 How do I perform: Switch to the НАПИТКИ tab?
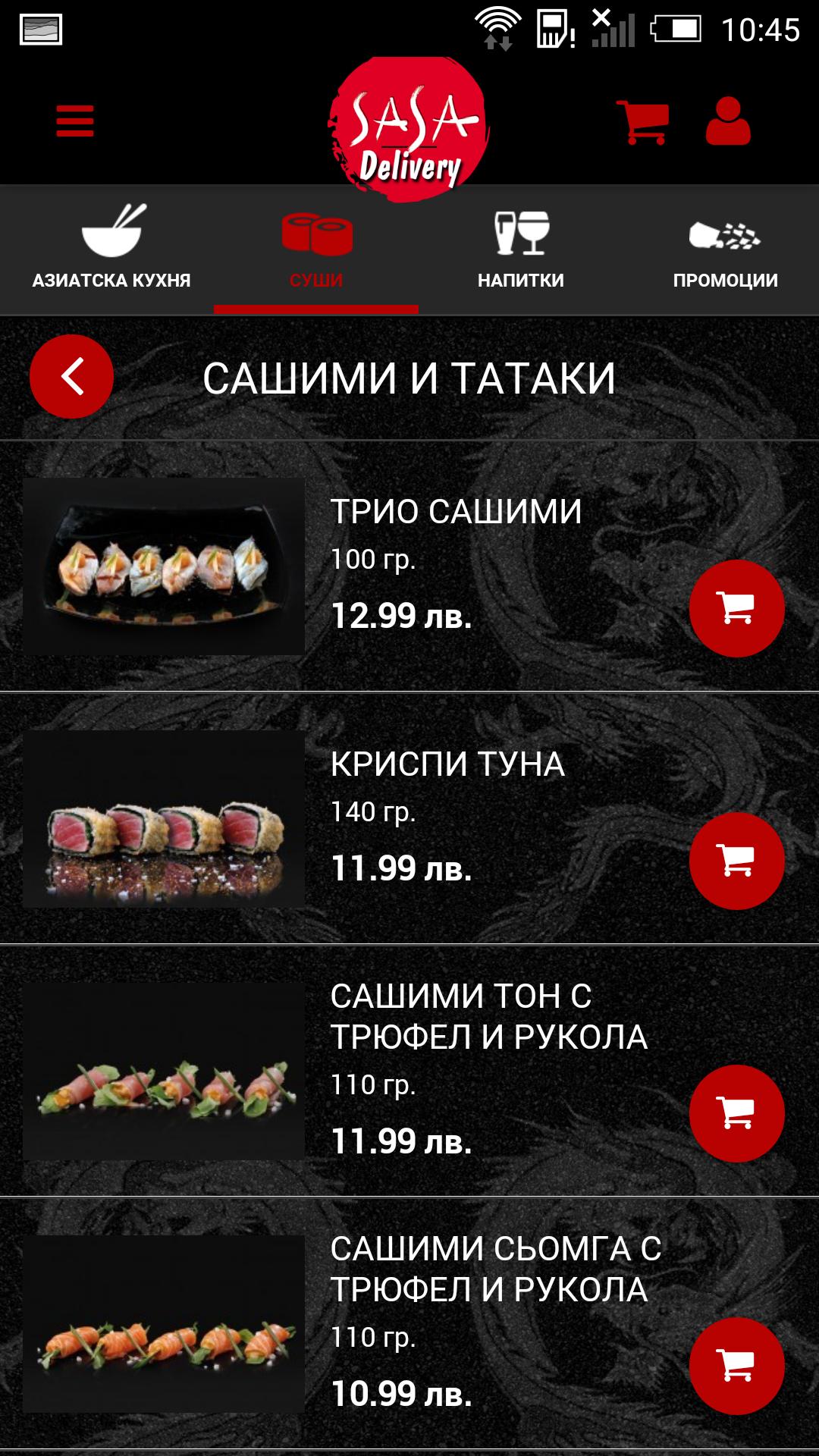(x=519, y=280)
